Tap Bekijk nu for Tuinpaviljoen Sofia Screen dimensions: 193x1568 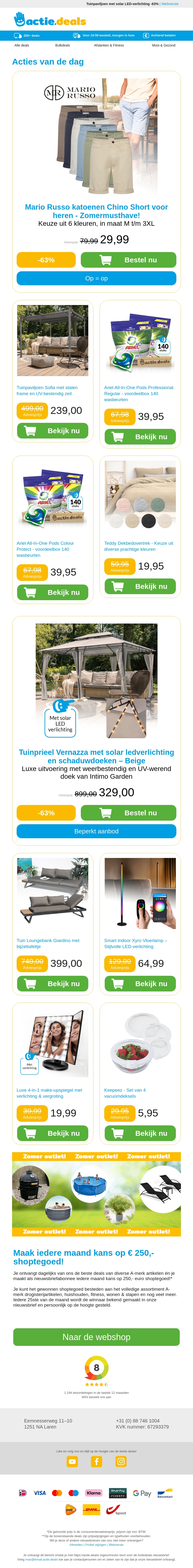(52, 431)
